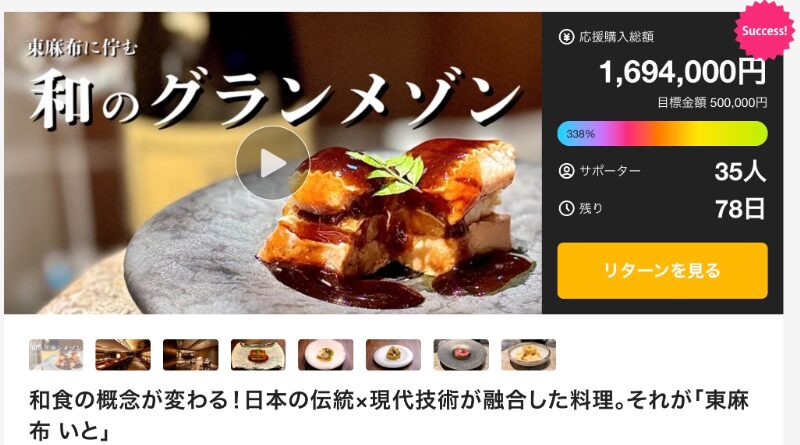Play the project video
The image size is (800, 445).
pos(272,163)
